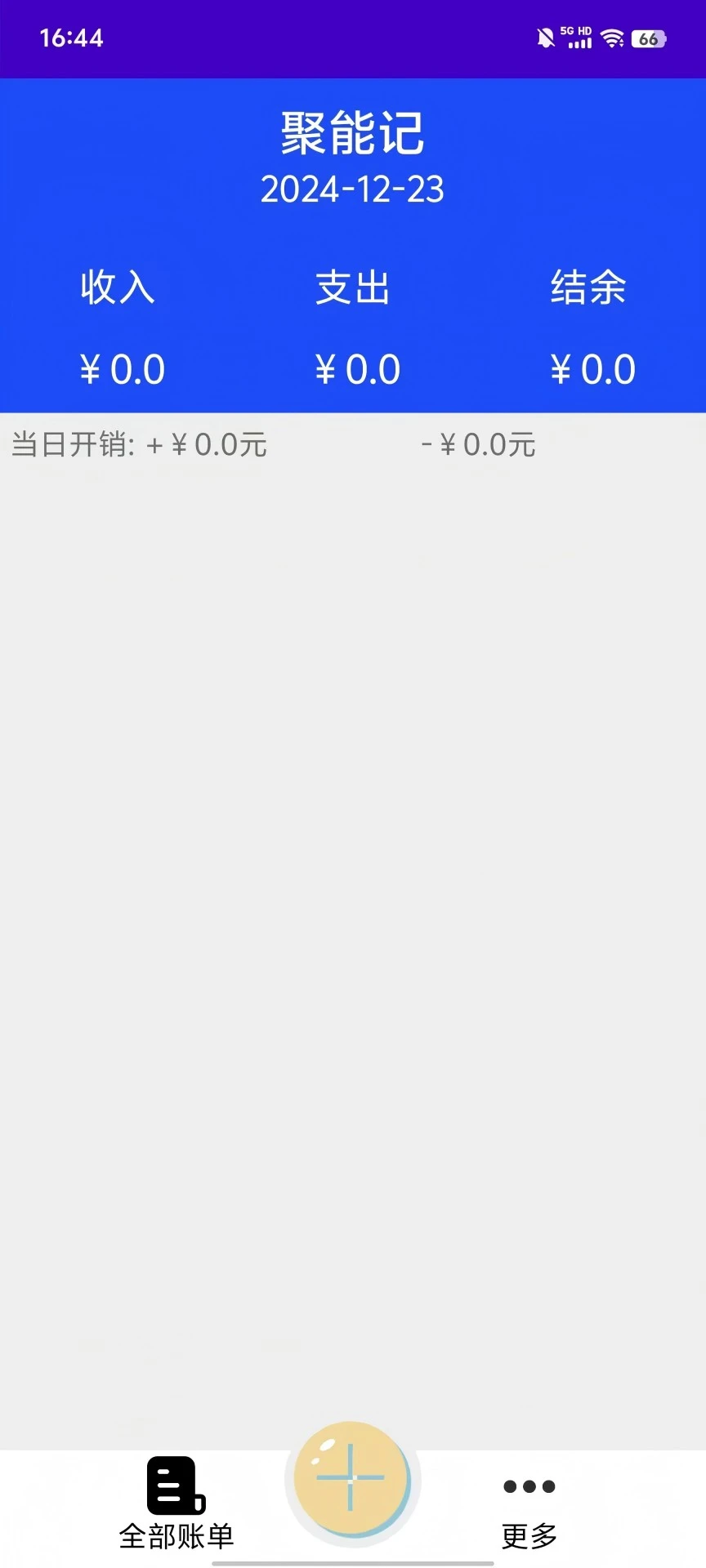Tap the clock showing 16:44
Viewport: 706px width, 1568px height.
pyautogui.click(x=72, y=38)
